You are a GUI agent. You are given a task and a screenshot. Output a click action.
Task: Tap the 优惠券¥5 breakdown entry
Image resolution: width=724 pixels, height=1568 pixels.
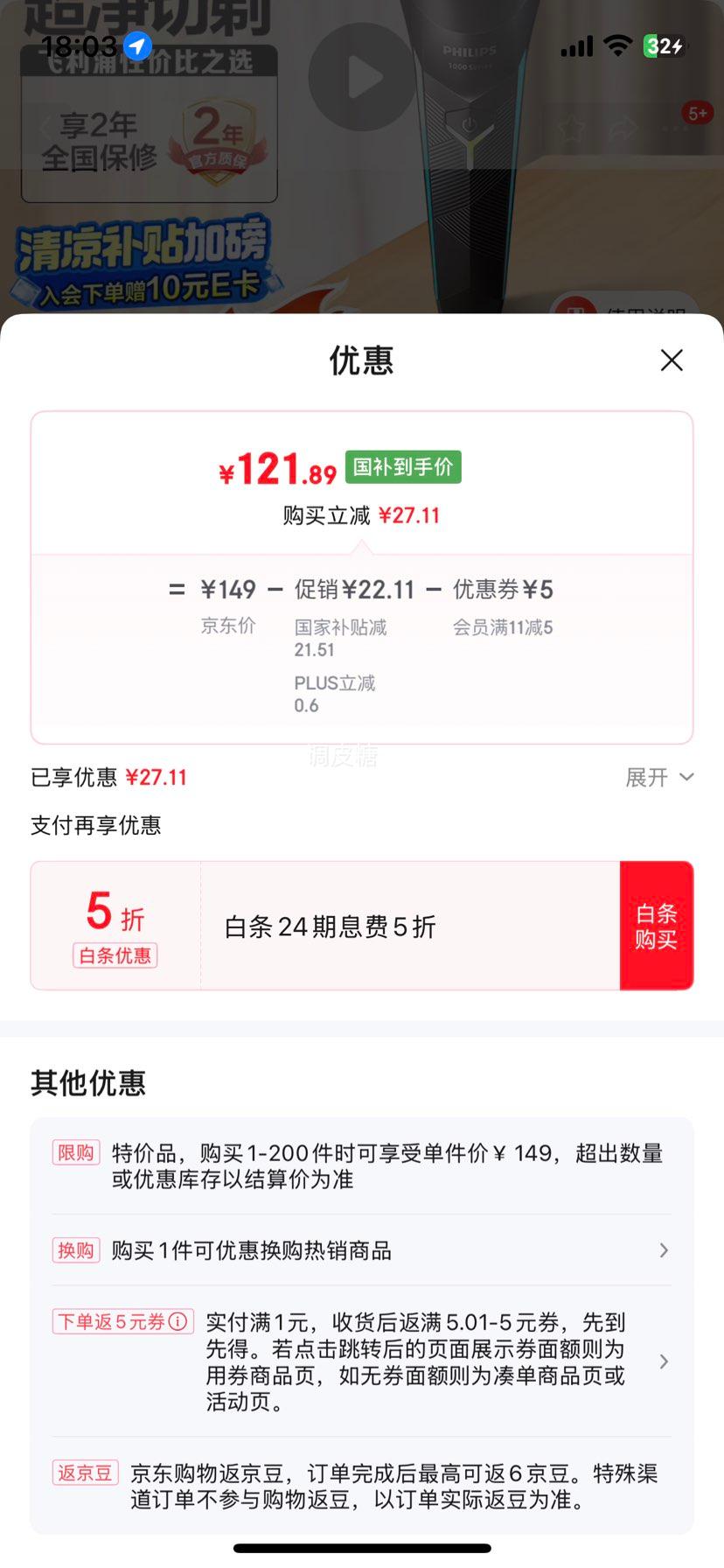(503, 590)
